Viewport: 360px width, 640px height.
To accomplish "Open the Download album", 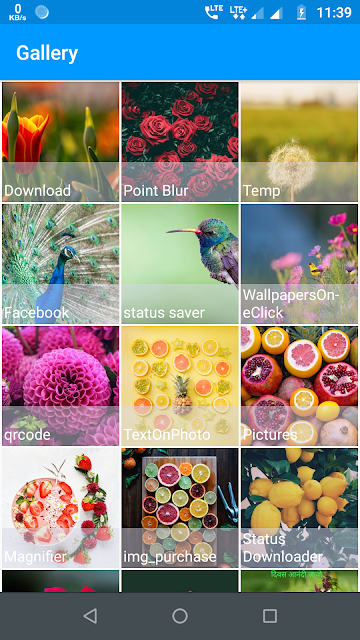I will point(60,142).
